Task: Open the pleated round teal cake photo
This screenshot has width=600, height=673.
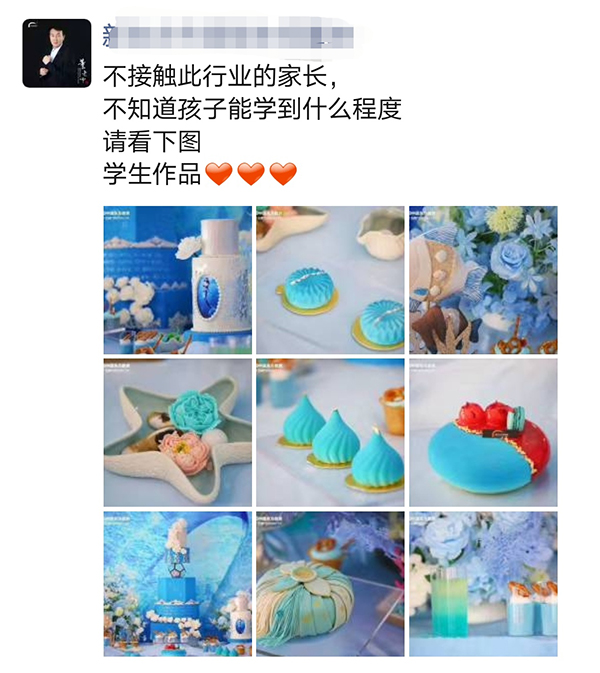Action: [330, 584]
